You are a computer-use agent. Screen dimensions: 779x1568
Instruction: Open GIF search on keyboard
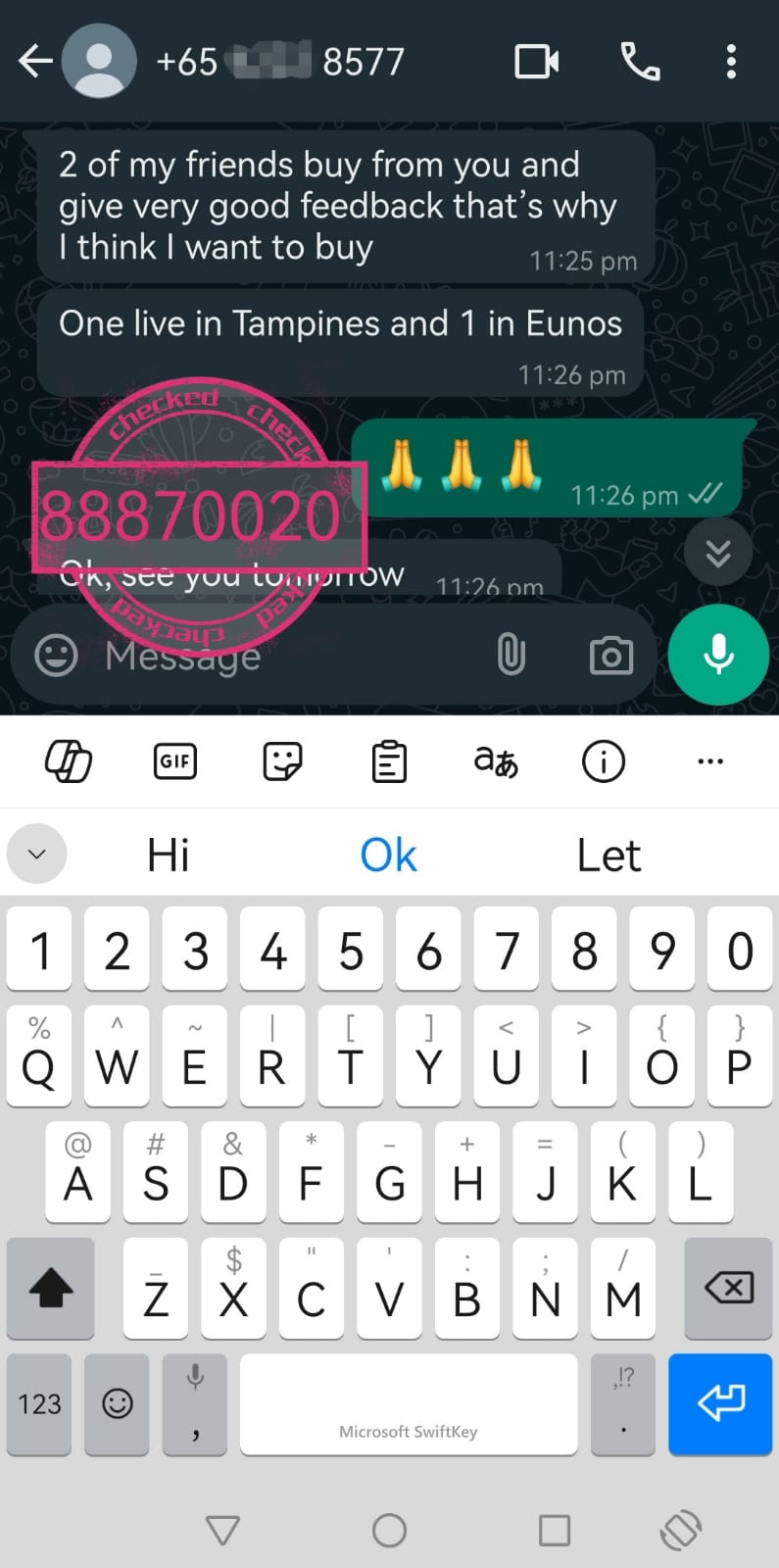175,761
